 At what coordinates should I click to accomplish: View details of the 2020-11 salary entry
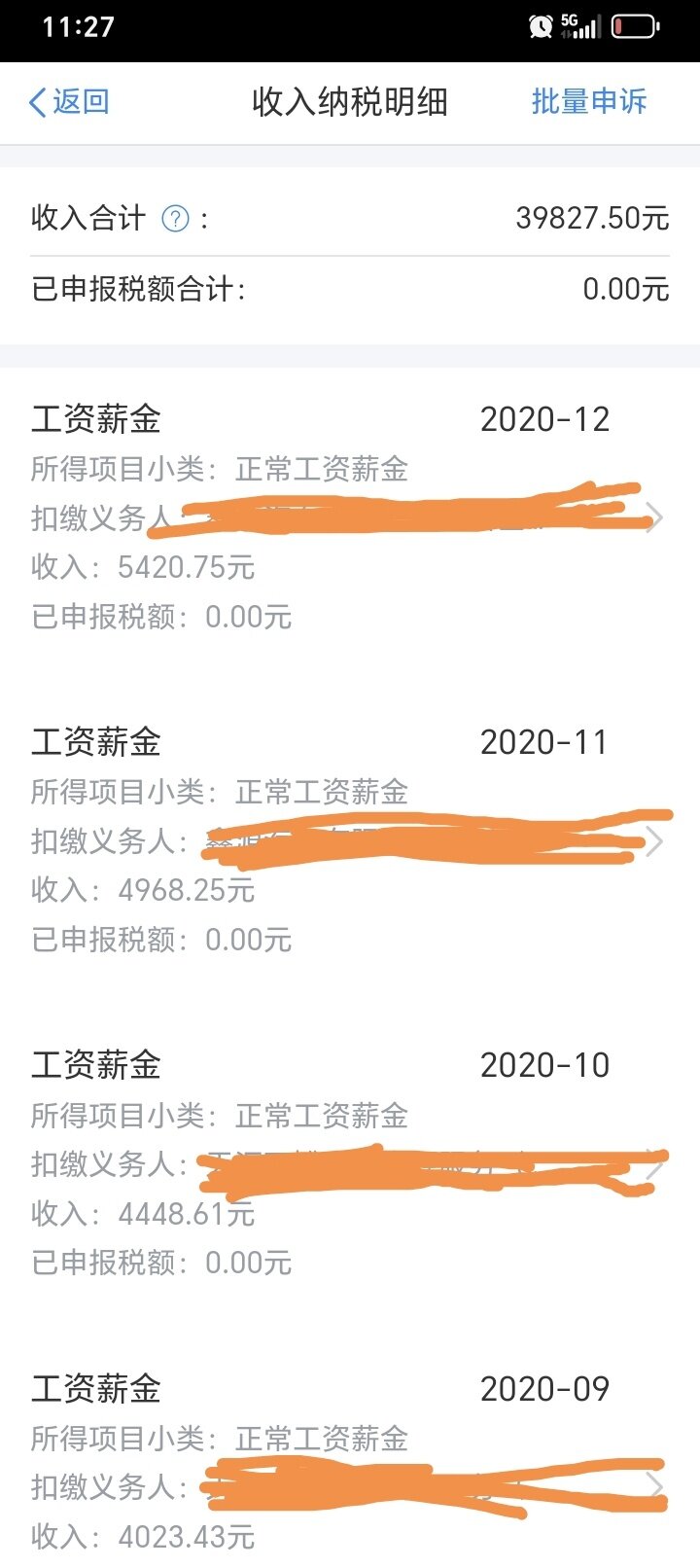pyautogui.click(x=350, y=840)
